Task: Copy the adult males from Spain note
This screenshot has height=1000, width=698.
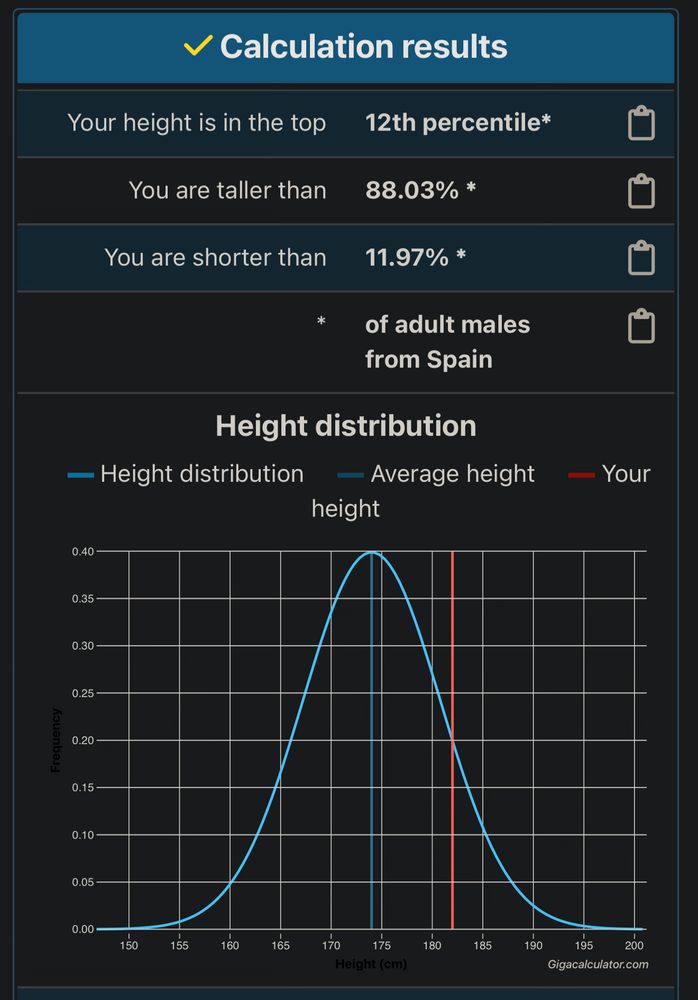Action: tap(641, 326)
